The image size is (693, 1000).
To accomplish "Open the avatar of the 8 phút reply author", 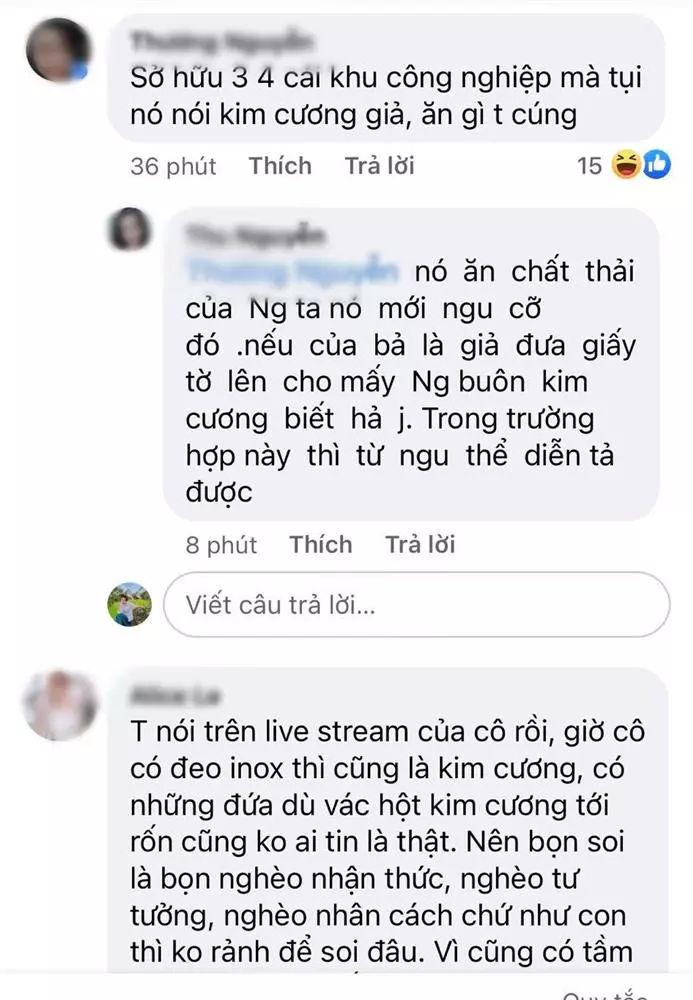I will [x=131, y=230].
